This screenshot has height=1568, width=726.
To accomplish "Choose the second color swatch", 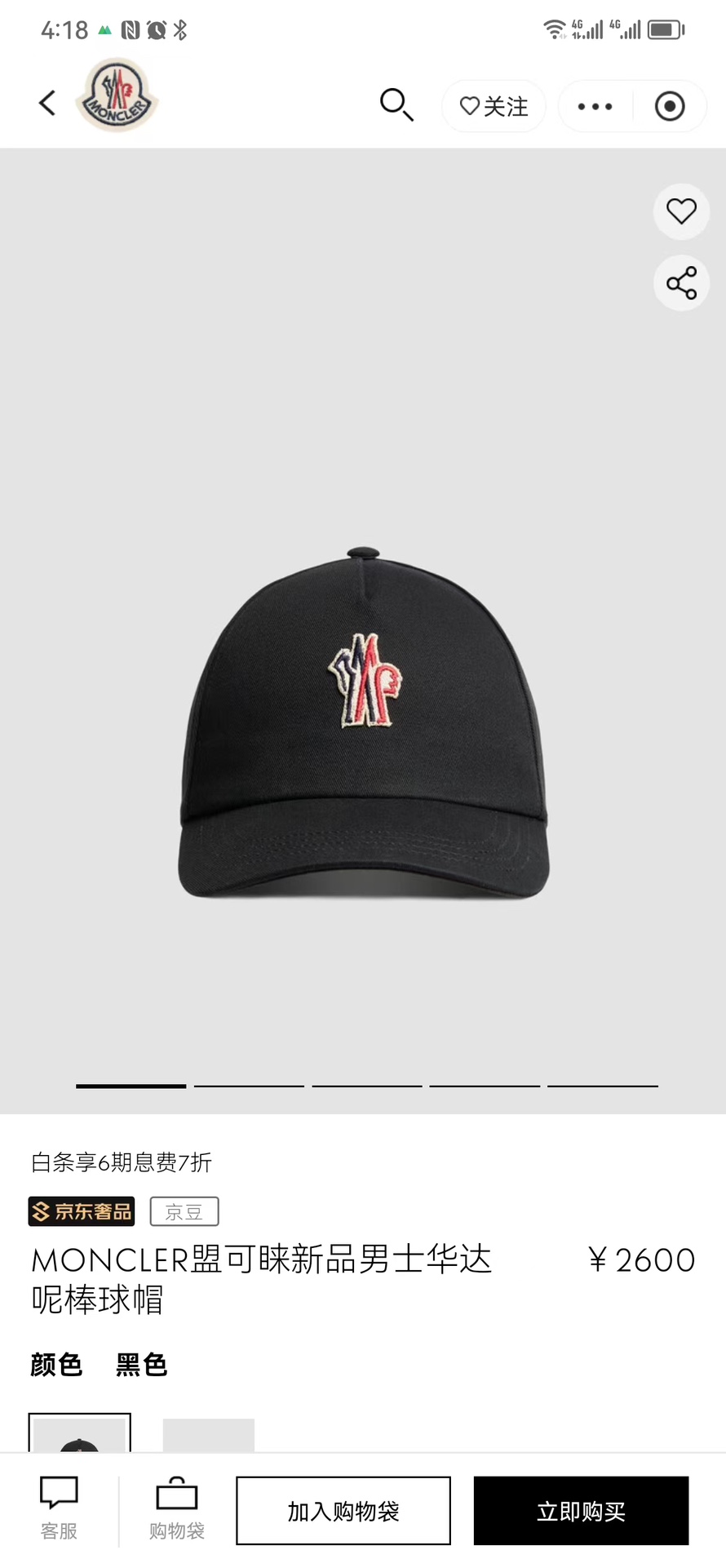I will point(209,1435).
